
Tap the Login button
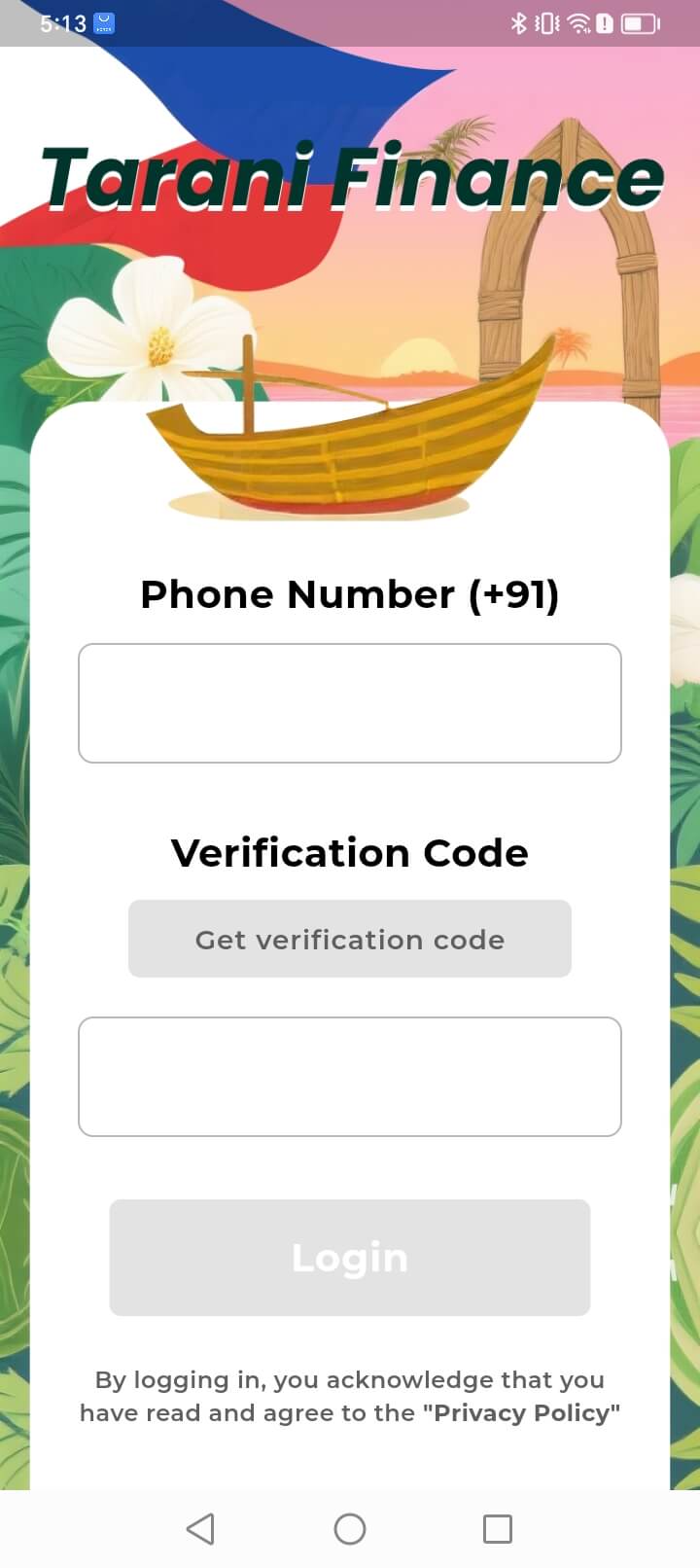[x=350, y=1257]
